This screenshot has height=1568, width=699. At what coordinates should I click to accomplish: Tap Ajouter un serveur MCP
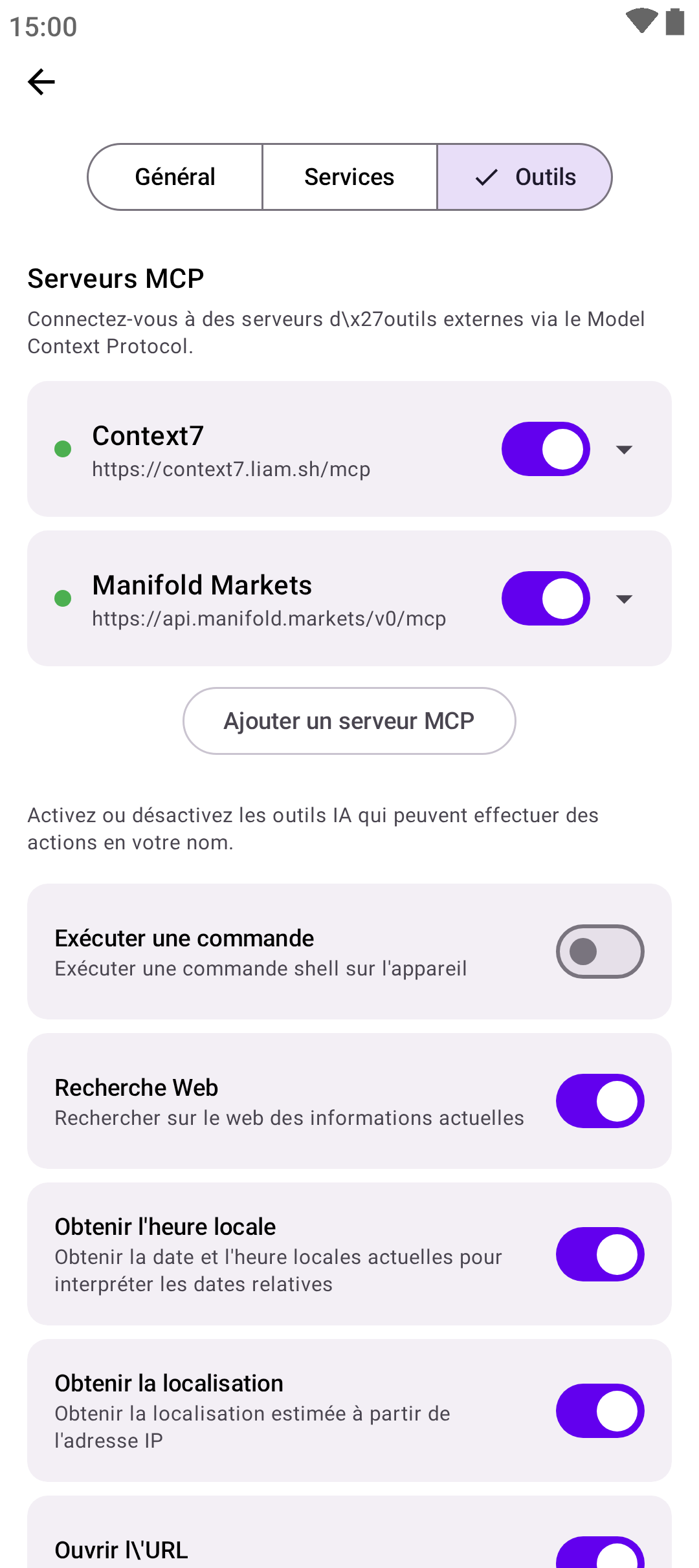click(349, 721)
